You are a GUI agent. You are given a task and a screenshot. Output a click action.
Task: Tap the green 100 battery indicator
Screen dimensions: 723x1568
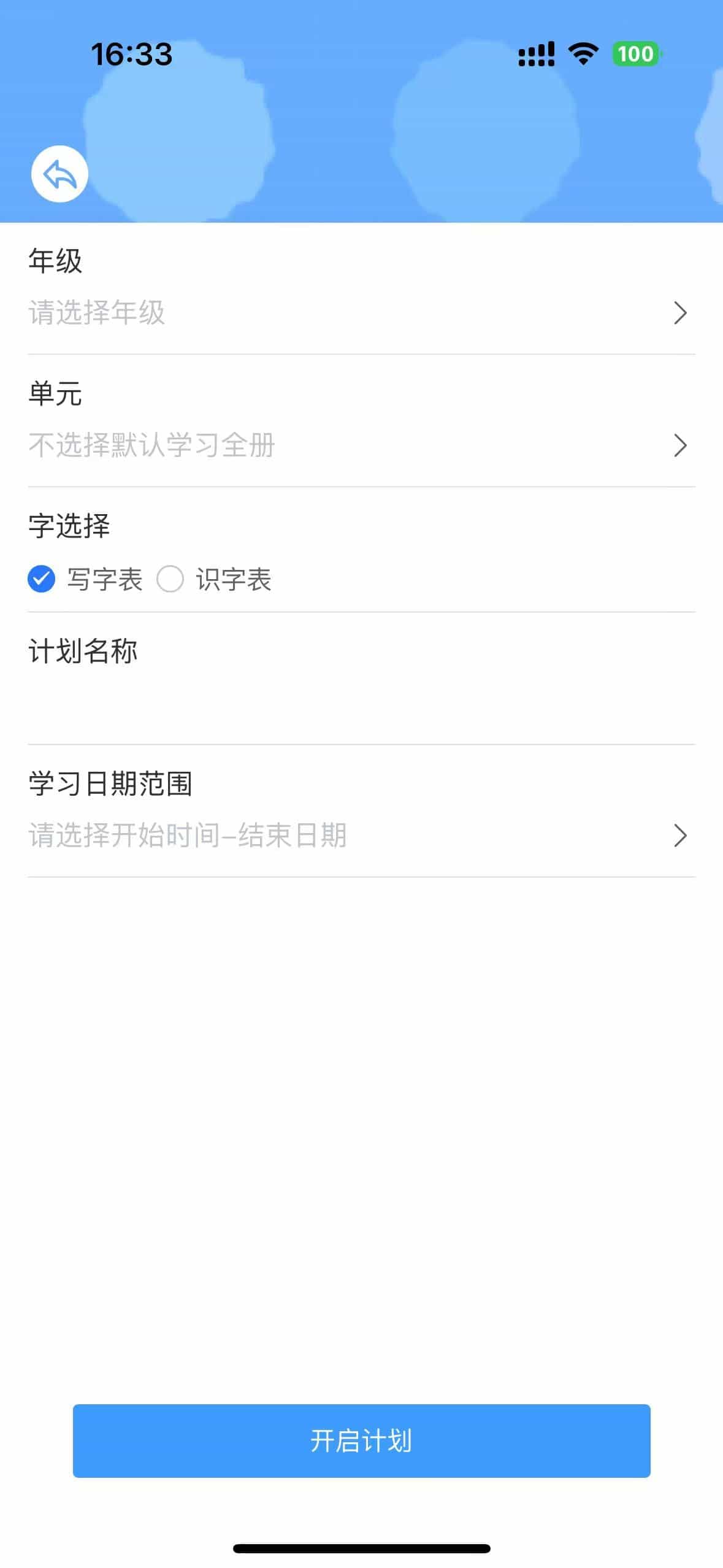click(635, 54)
